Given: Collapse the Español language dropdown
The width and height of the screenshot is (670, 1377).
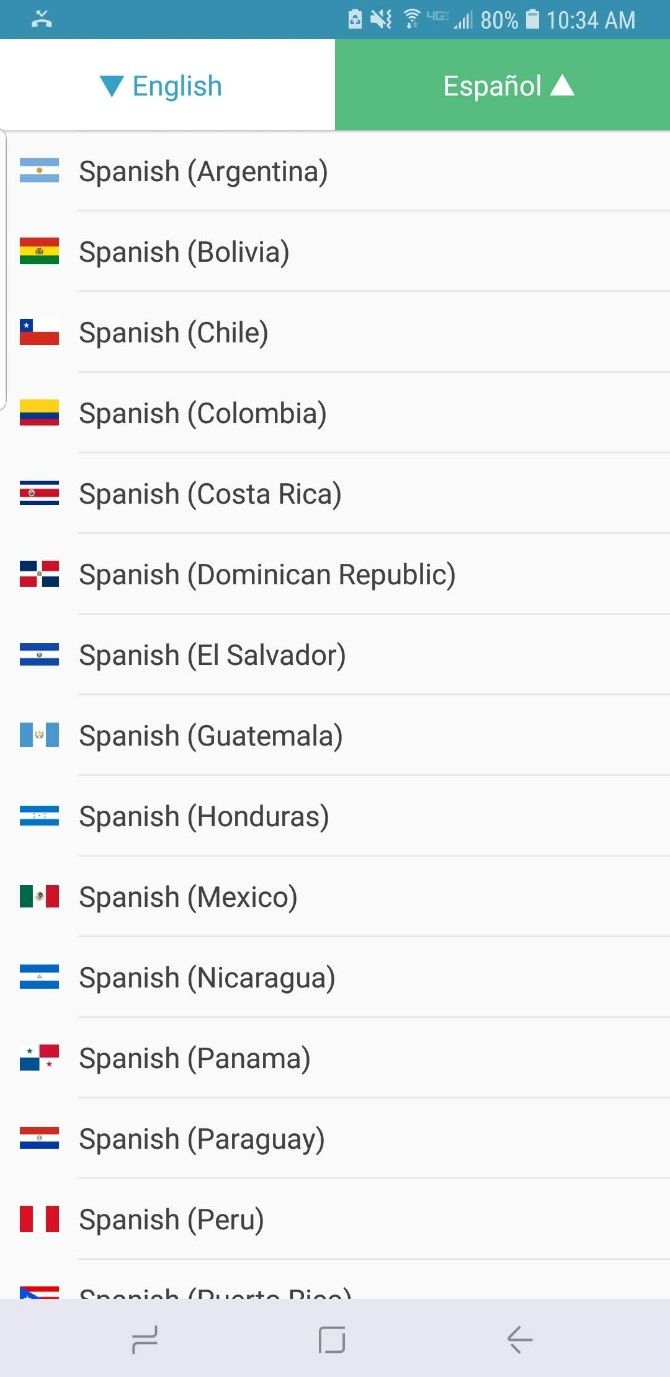Looking at the screenshot, I should 502,85.
